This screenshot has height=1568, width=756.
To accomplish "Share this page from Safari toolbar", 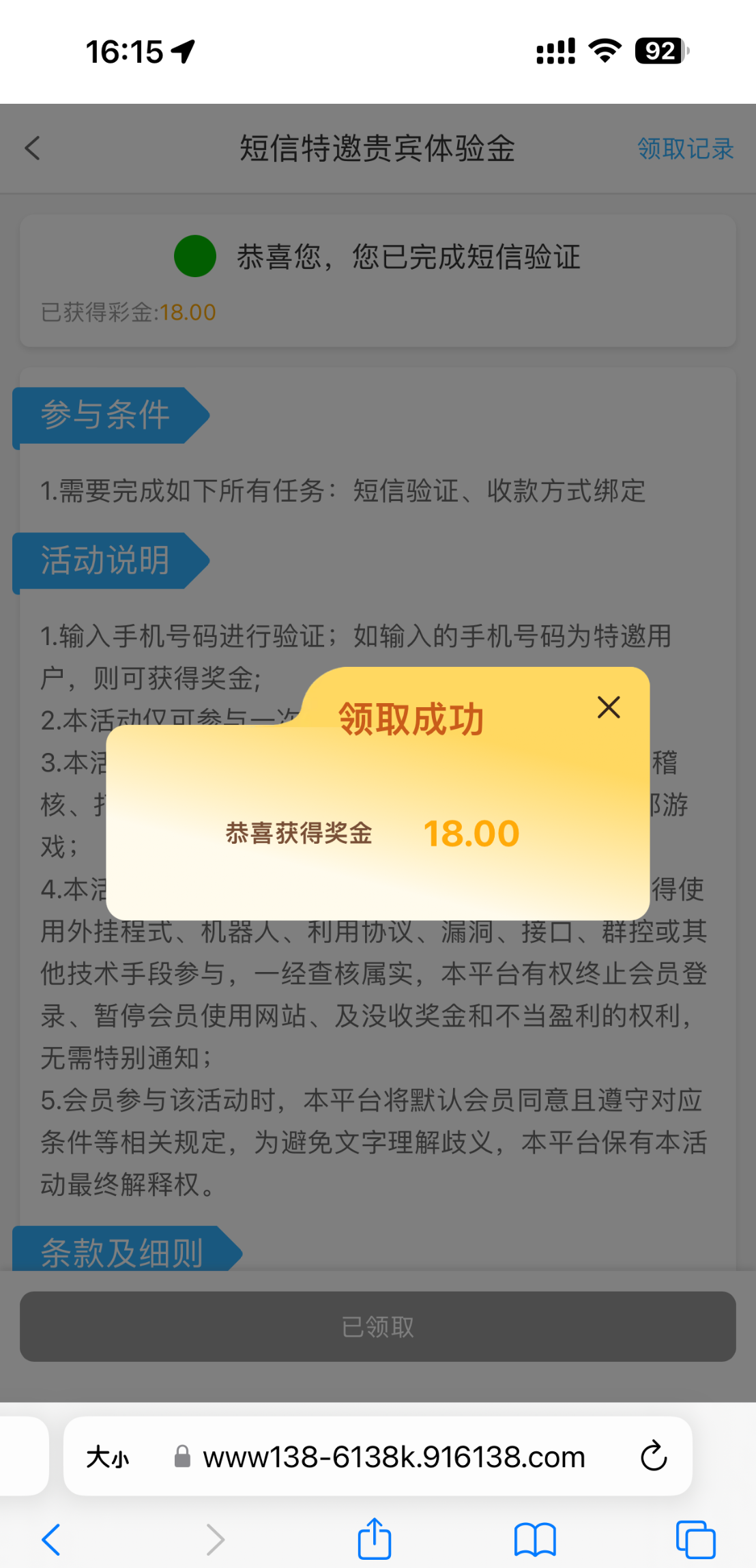I will [375, 1539].
